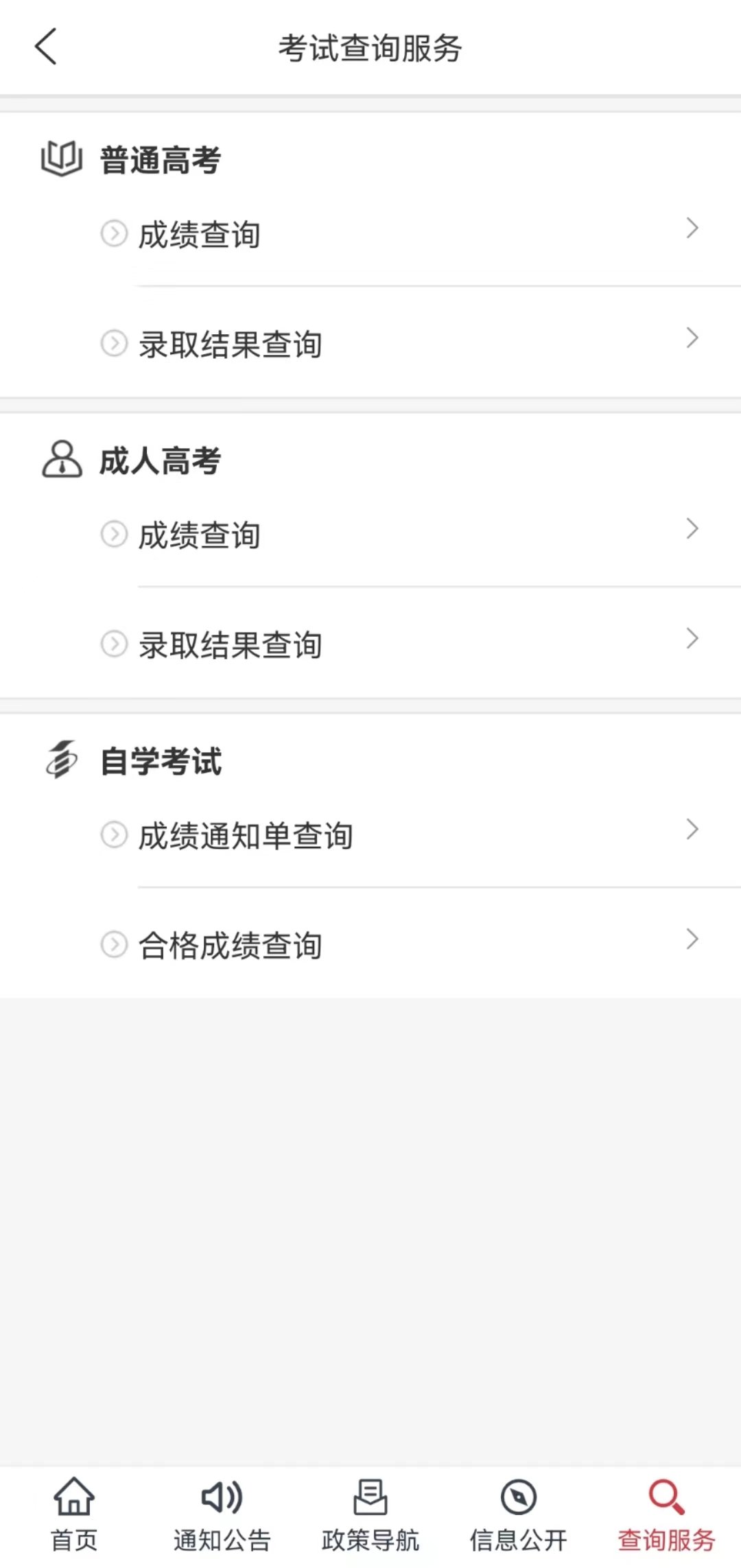The height and width of the screenshot is (1568, 741).
Task: Open 成绩查询 under 成人高考
Action: pos(199,535)
